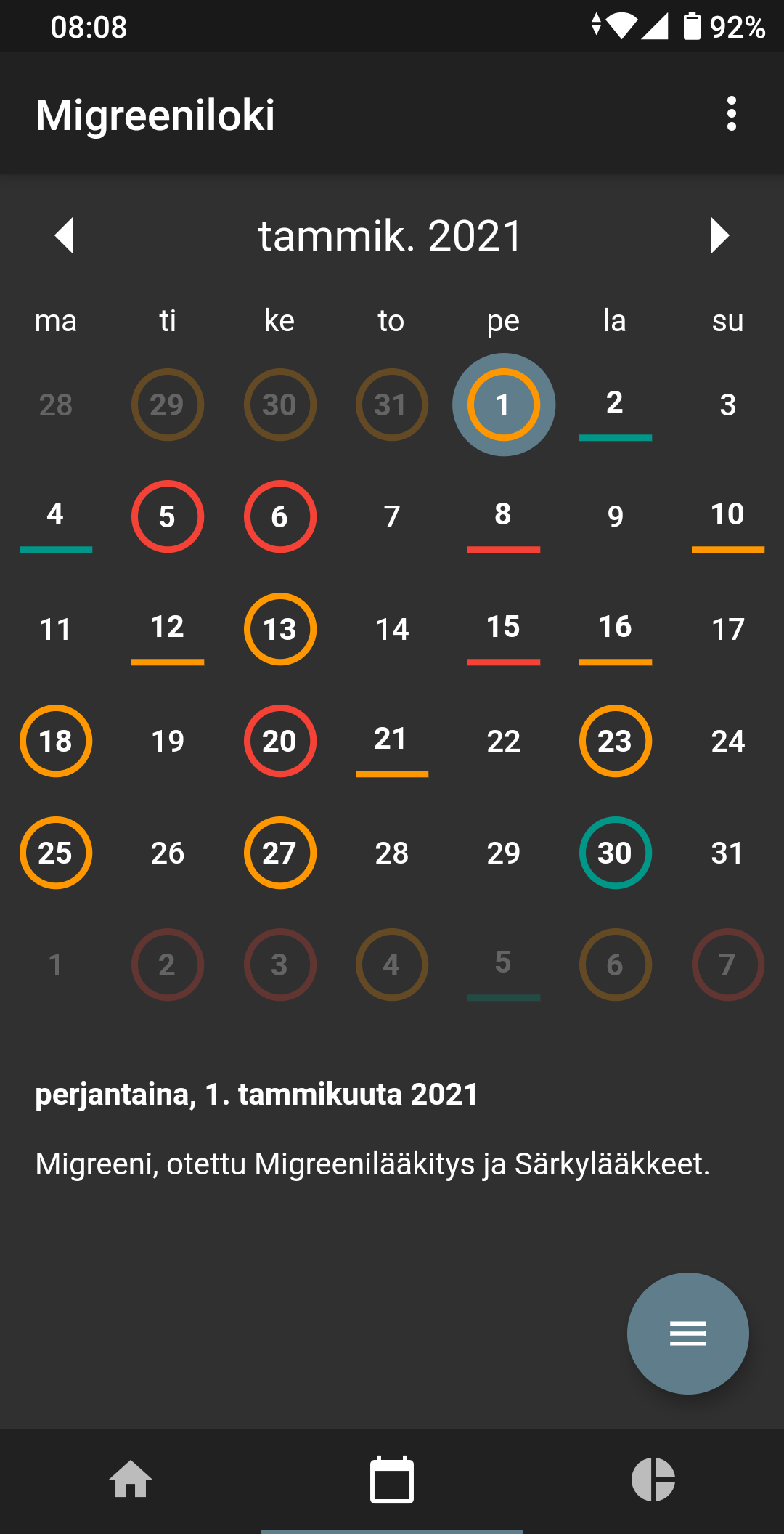This screenshot has width=784, height=1534.
Task: Select January 2 on the calendar
Action: pyautogui.click(x=615, y=405)
